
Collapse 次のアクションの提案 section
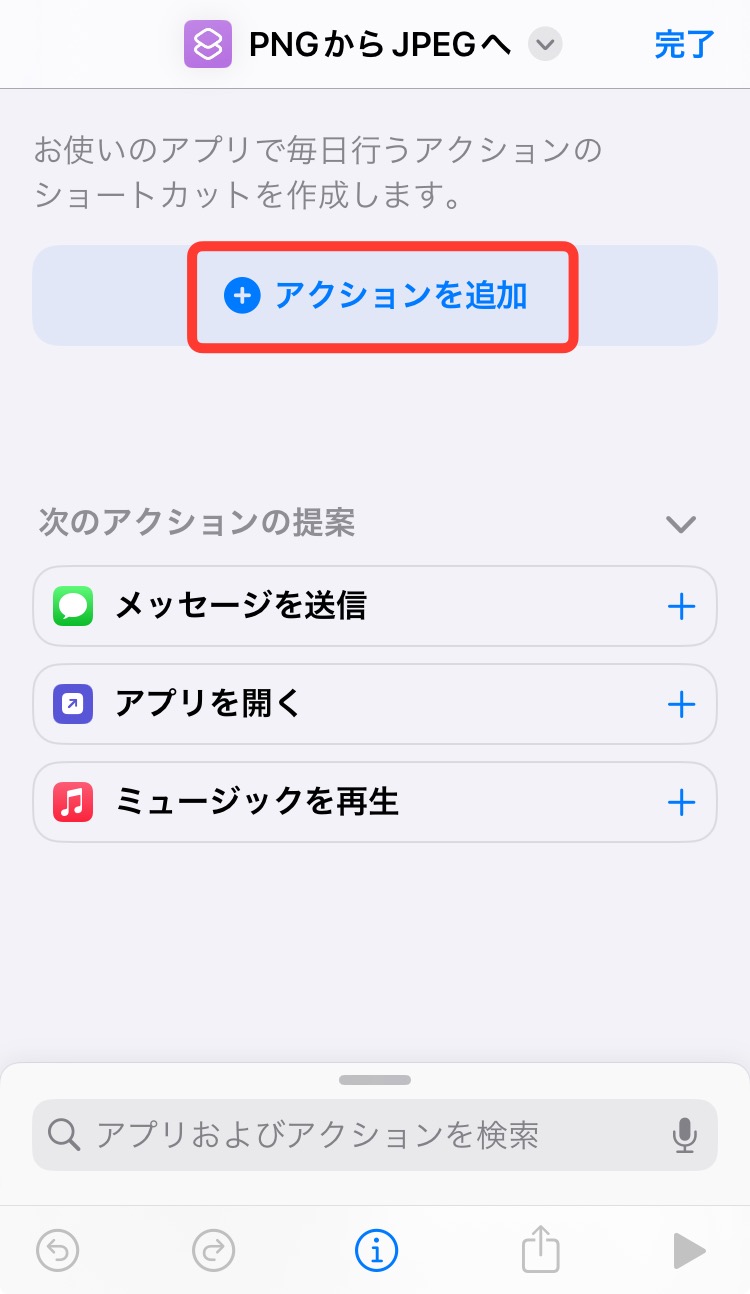click(x=681, y=524)
